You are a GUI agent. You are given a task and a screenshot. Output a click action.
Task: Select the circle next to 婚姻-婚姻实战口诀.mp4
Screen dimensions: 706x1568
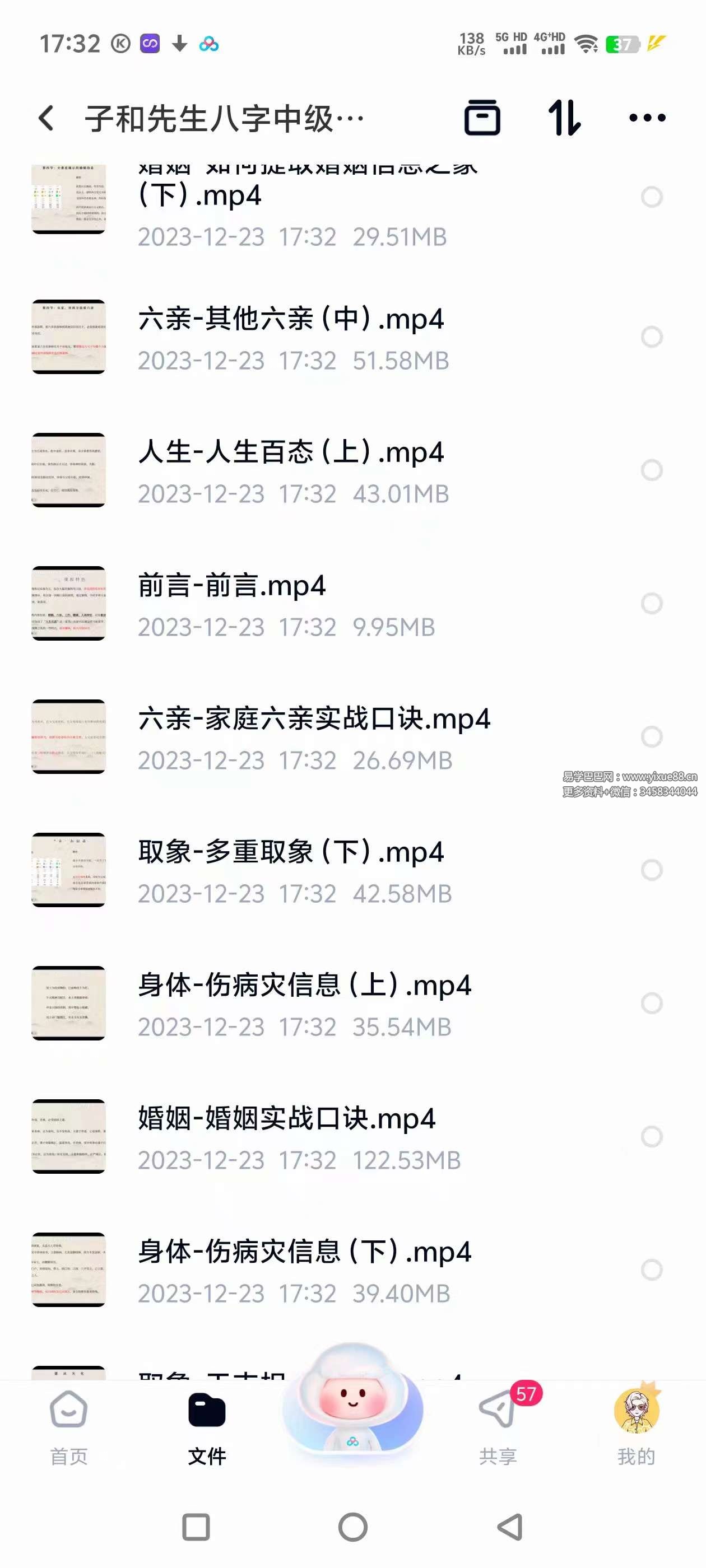coord(651,1136)
